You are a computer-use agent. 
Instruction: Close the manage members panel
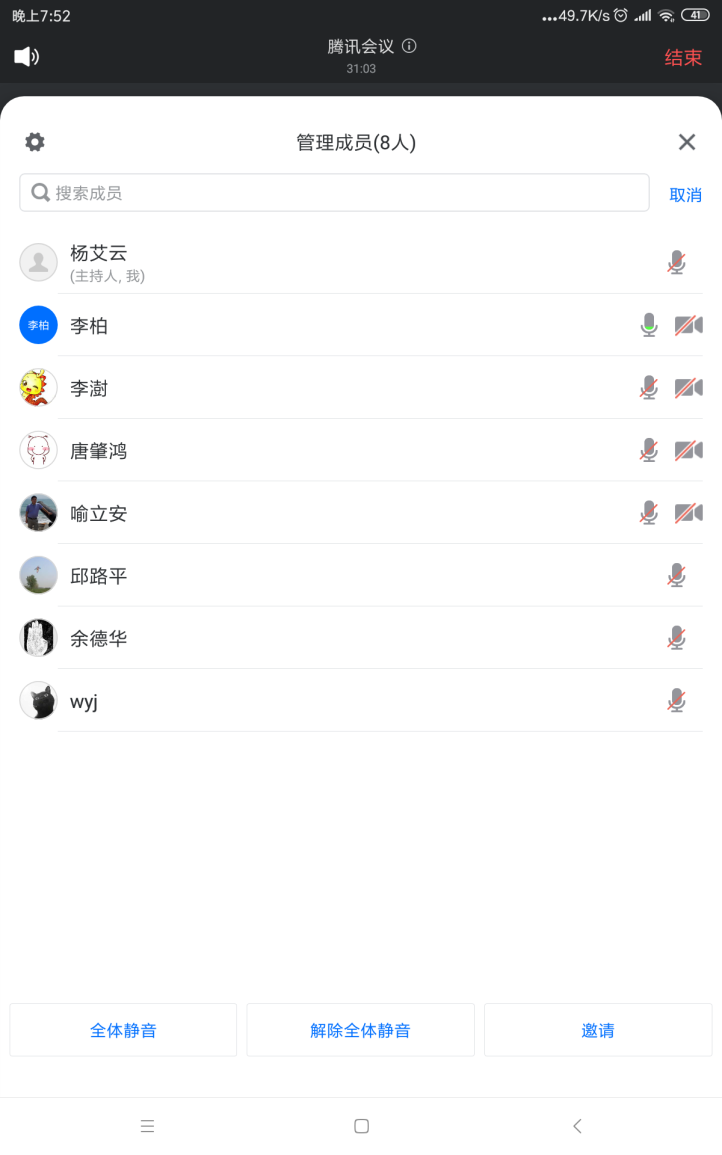pos(687,142)
